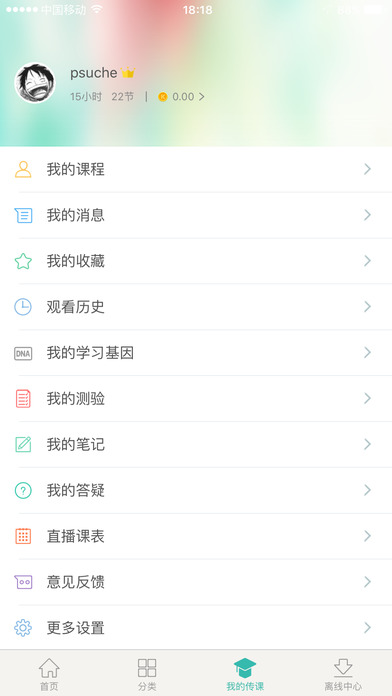Go to the 离线中心 tab
The height and width of the screenshot is (696, 392).
(x=343, y=674)
